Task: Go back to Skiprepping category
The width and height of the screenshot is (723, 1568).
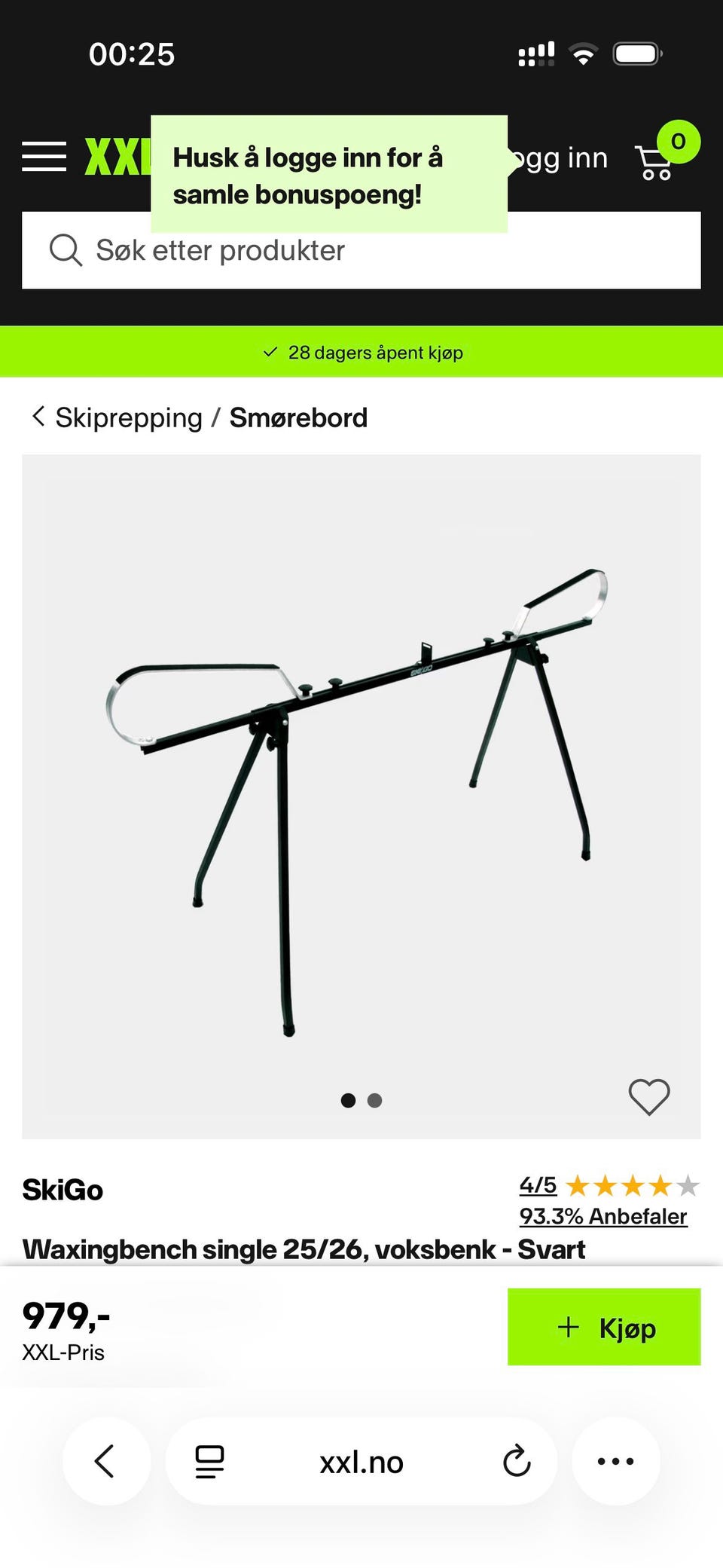Action: [117, 417]
